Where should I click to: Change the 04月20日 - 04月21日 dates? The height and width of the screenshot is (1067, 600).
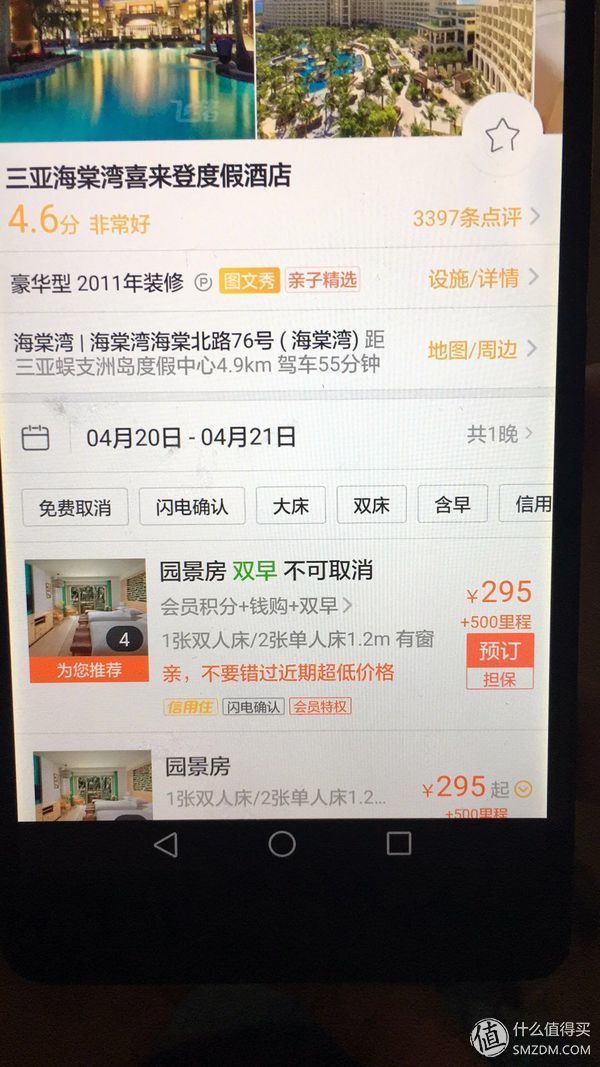point(190,437)
